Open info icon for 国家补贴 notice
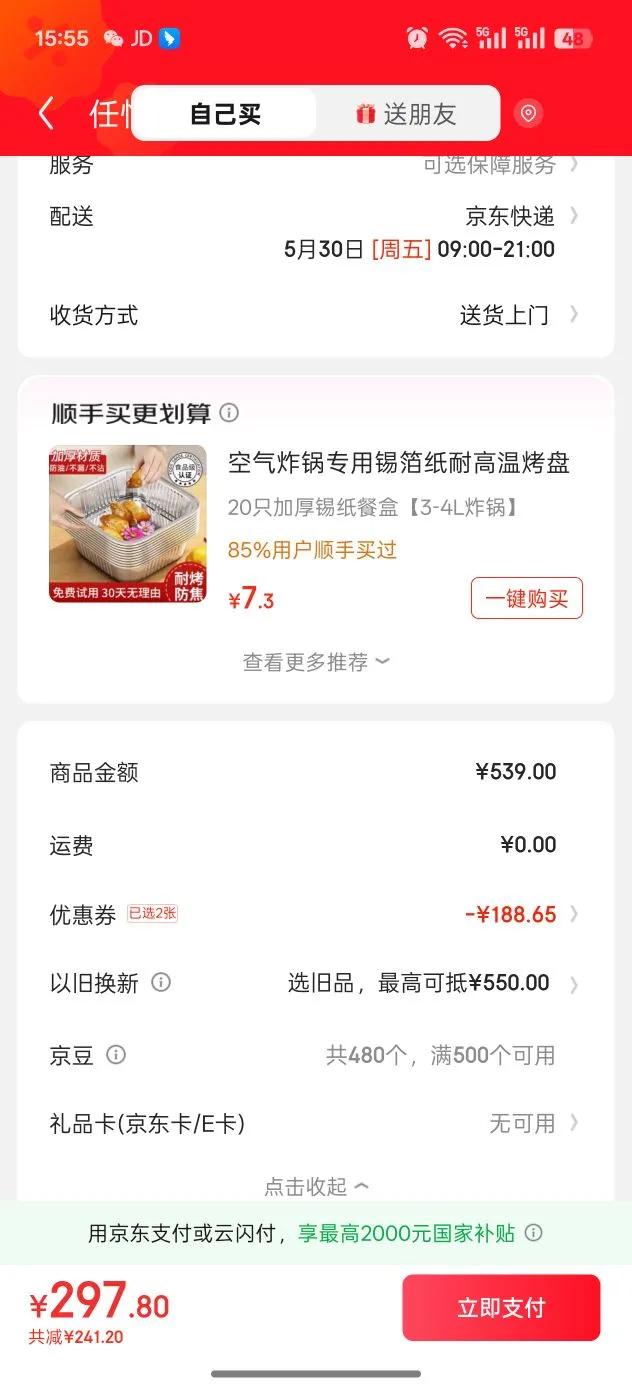Screen dimensions: 632x1390 tap(534, 1233)
